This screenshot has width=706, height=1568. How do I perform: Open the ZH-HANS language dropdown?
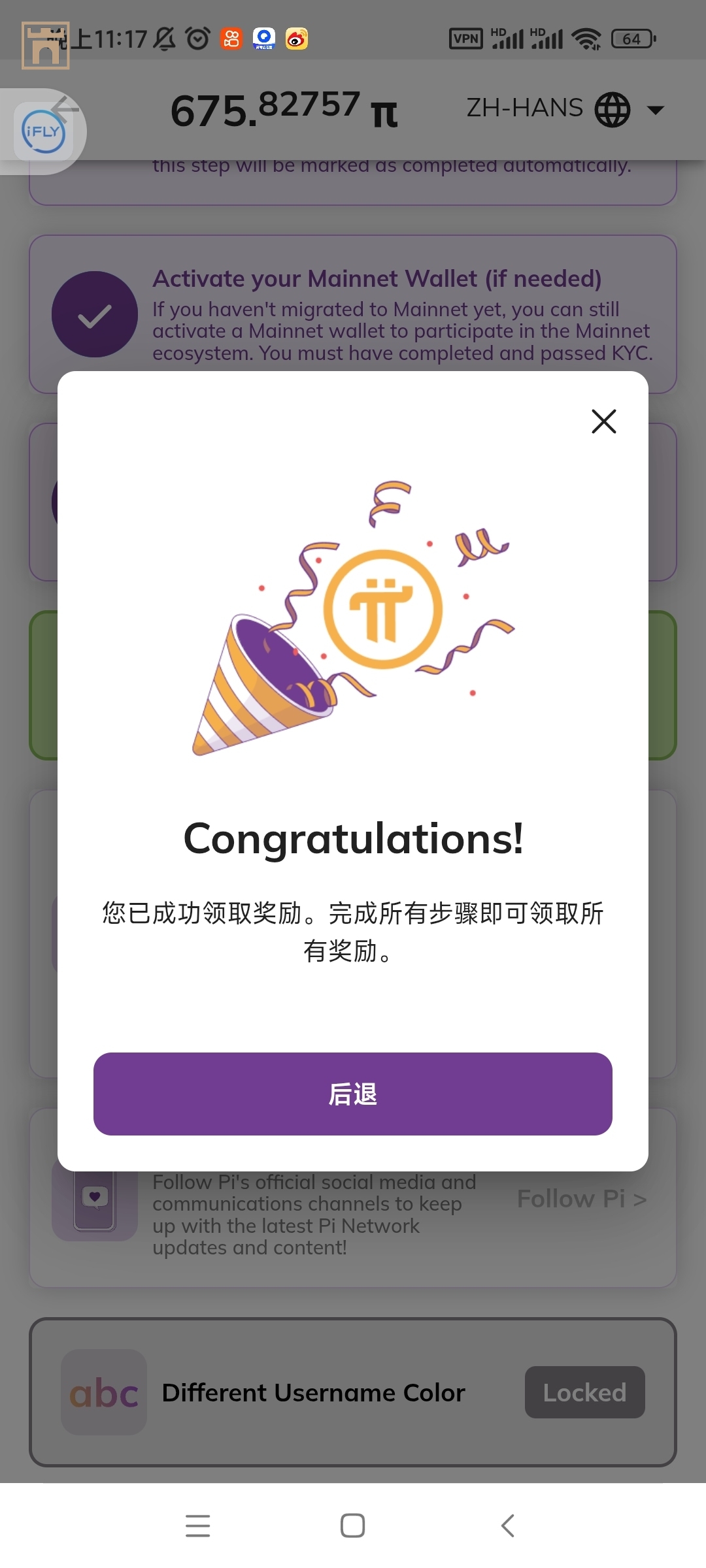coord(565,108)
